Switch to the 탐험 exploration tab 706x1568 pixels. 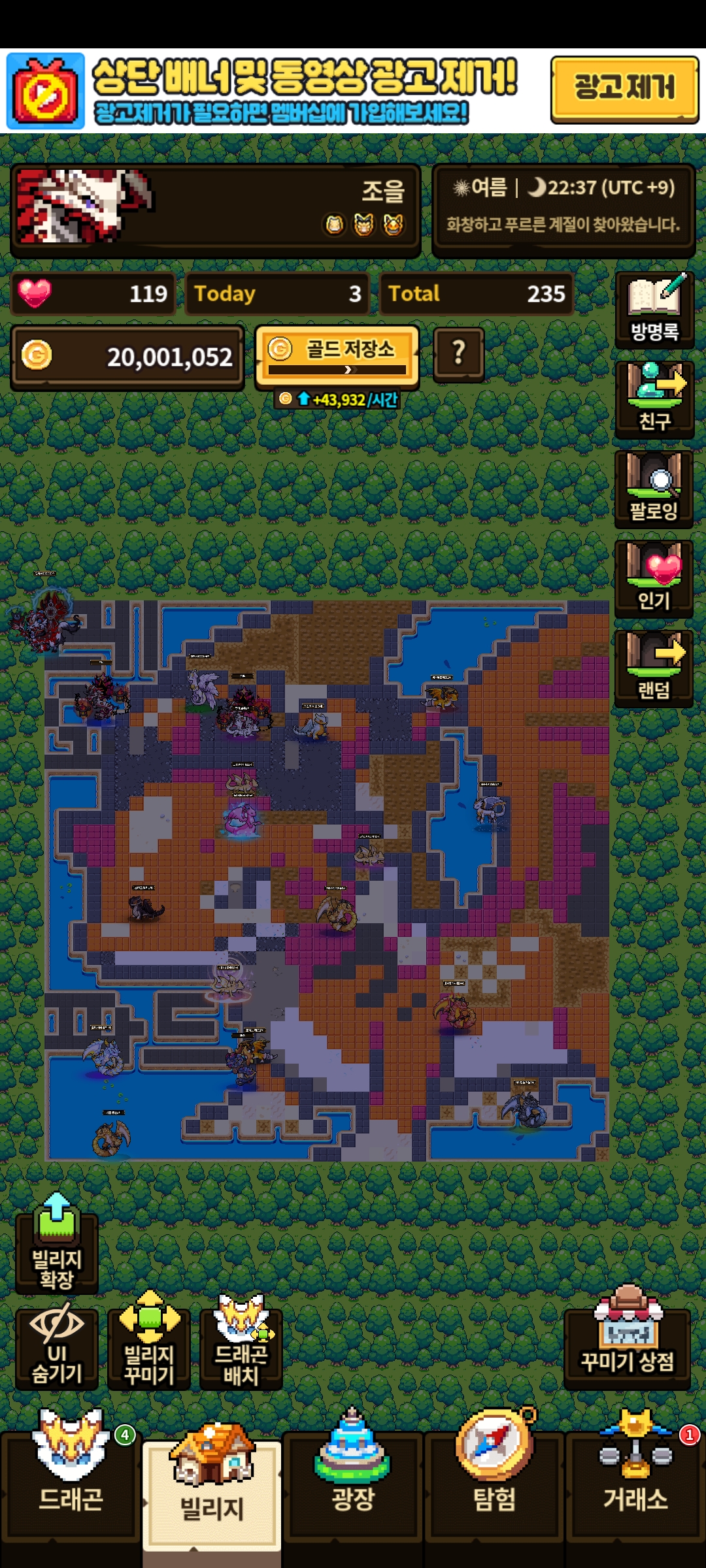(494, 1482)
